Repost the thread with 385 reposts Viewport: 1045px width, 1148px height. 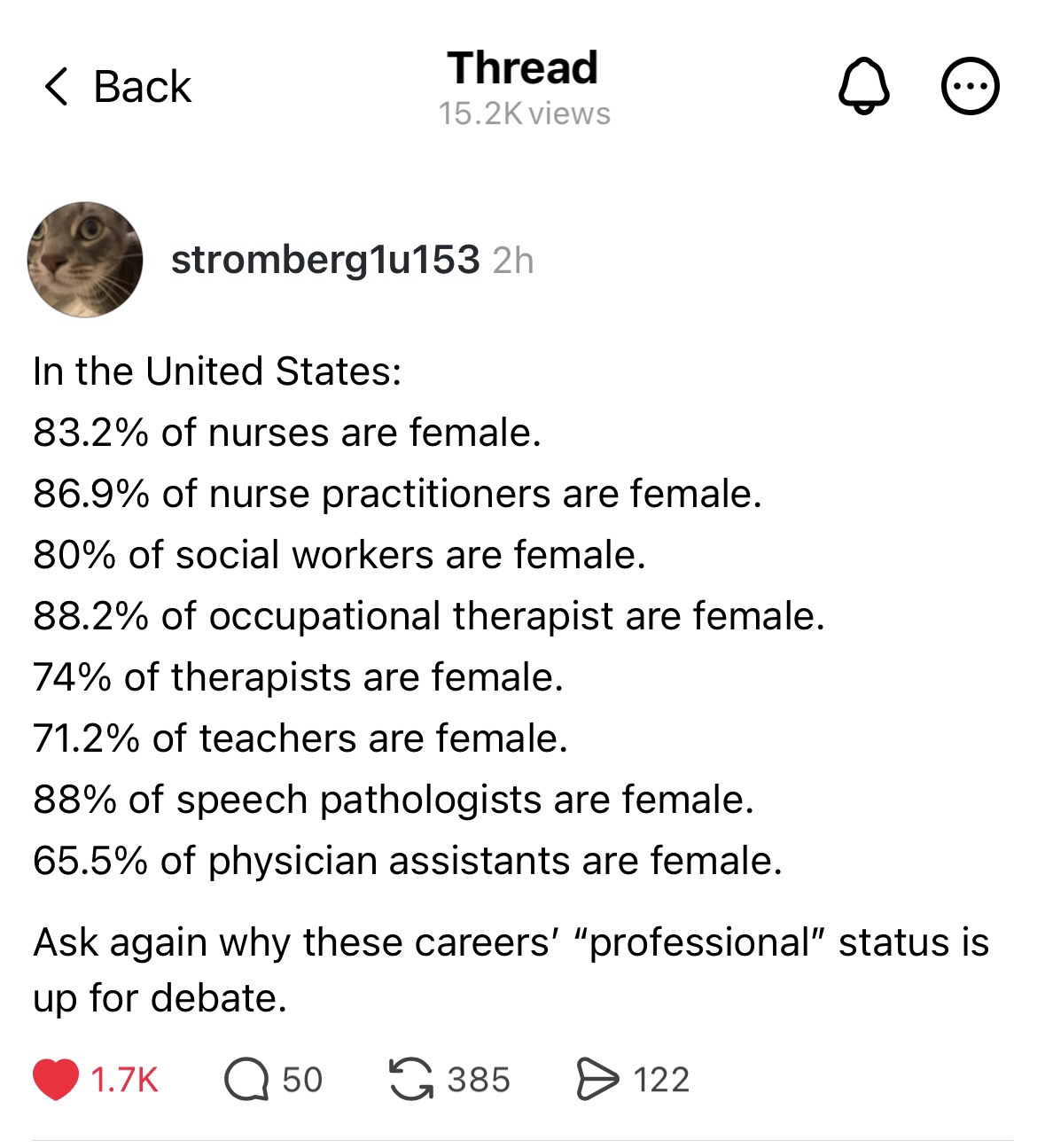tap(410, 1079)
